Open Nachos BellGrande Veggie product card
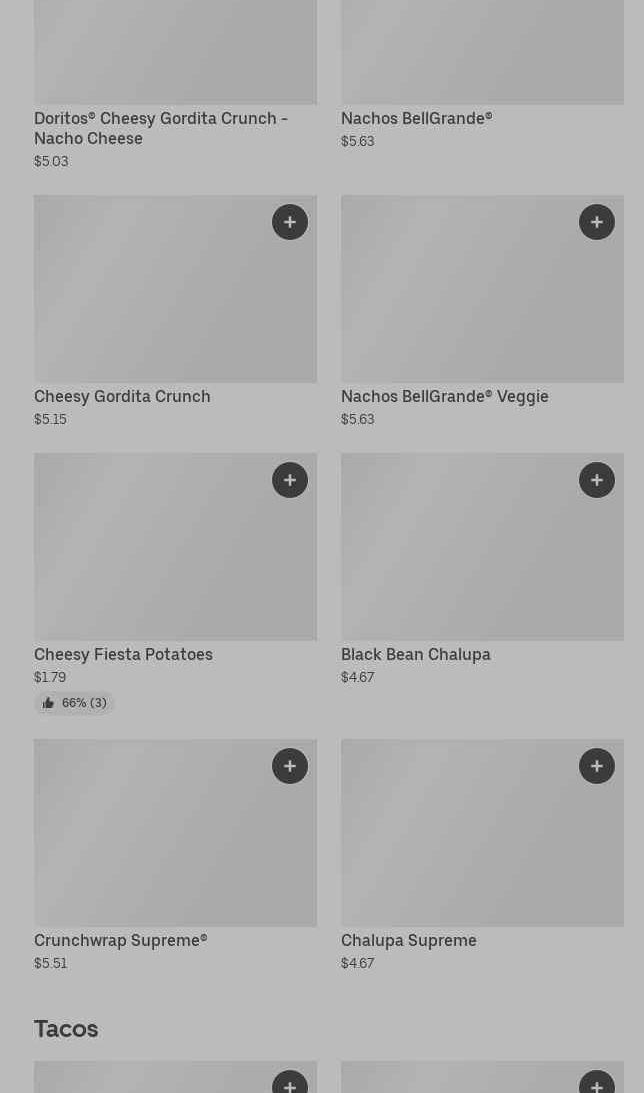644x1093 pixels. point(482,312)
